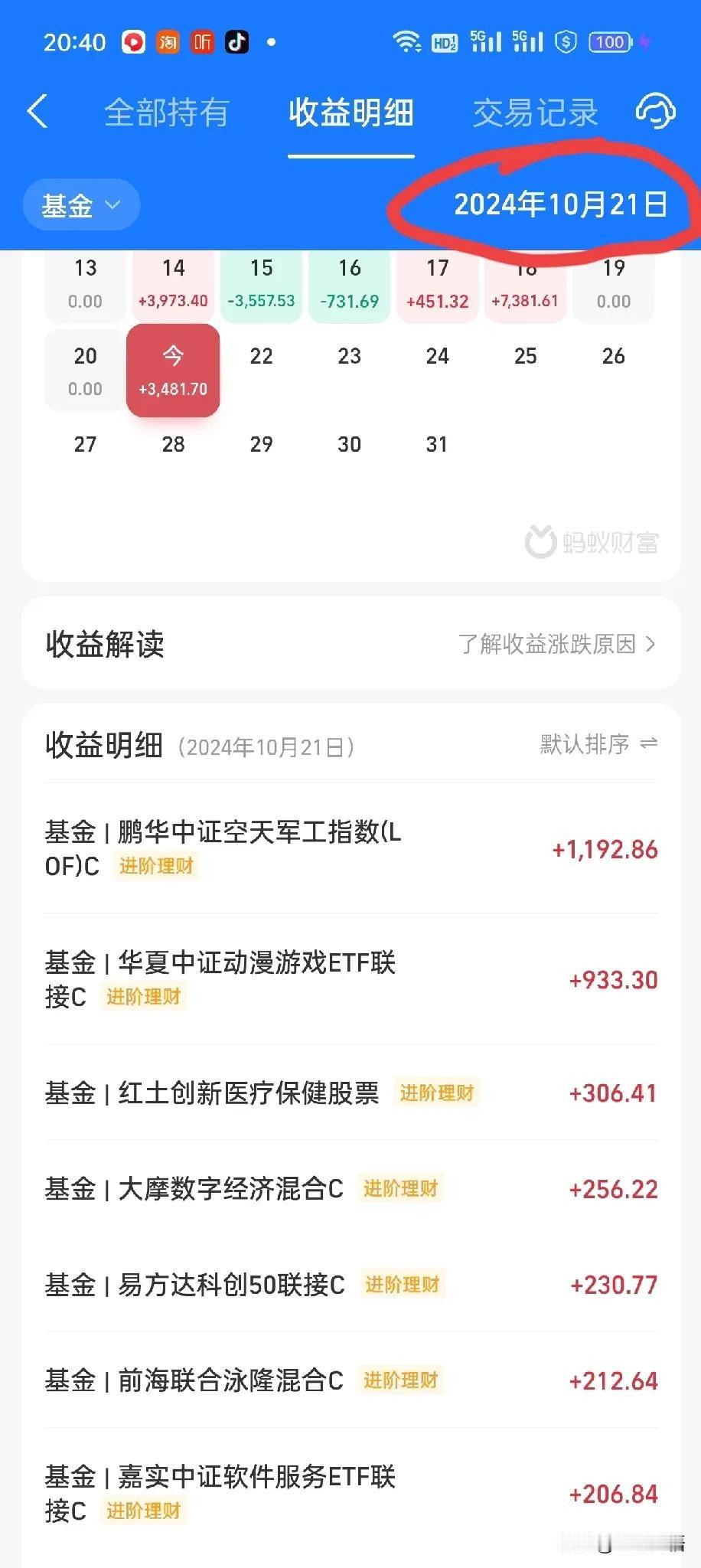This screenshot has height=1568, width=701.
Task: Open 前海联合泳隆混合C fund row
Action: pyautogui.click(x=351, y=1380)
